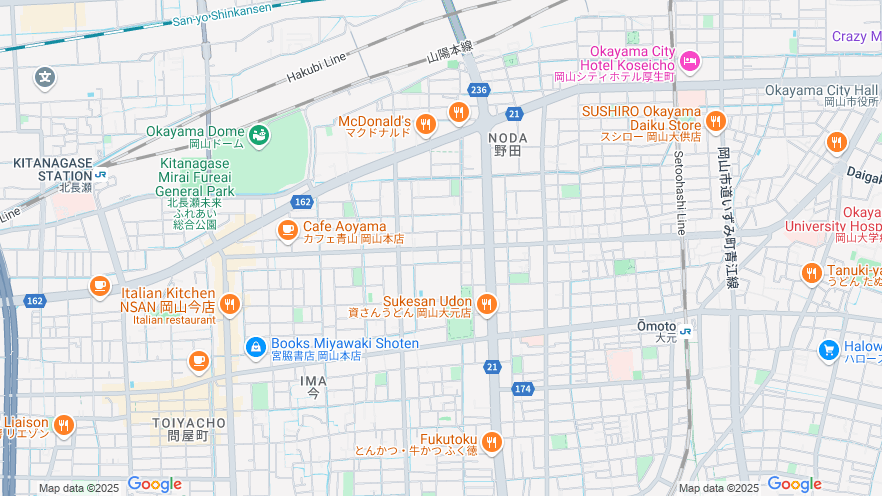
Task: Select the Tanuki-ya restaurant pin
Action: pyautogui.click(x=811, y=272)
